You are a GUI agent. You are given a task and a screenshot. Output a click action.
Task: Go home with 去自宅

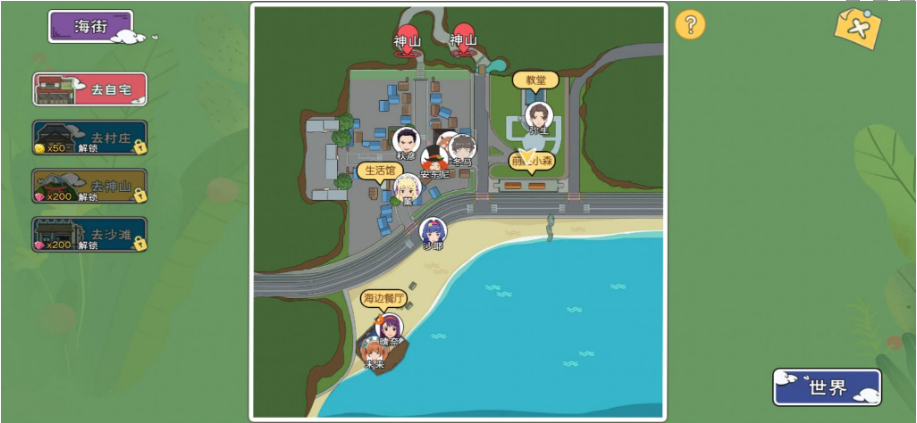[x=90, y=89]
